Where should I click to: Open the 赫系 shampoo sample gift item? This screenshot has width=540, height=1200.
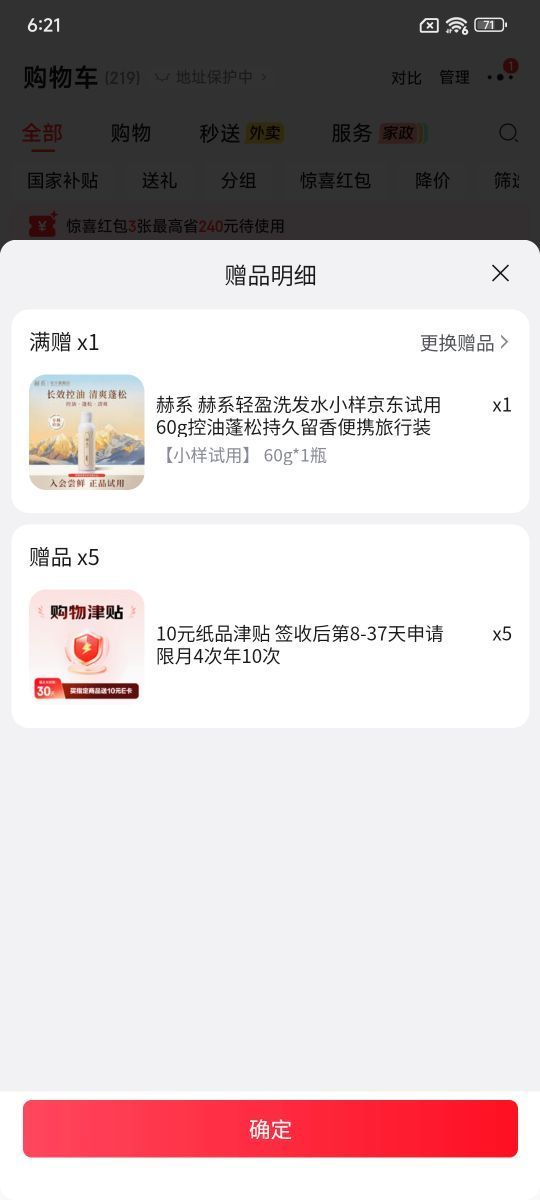pos(270,432)
